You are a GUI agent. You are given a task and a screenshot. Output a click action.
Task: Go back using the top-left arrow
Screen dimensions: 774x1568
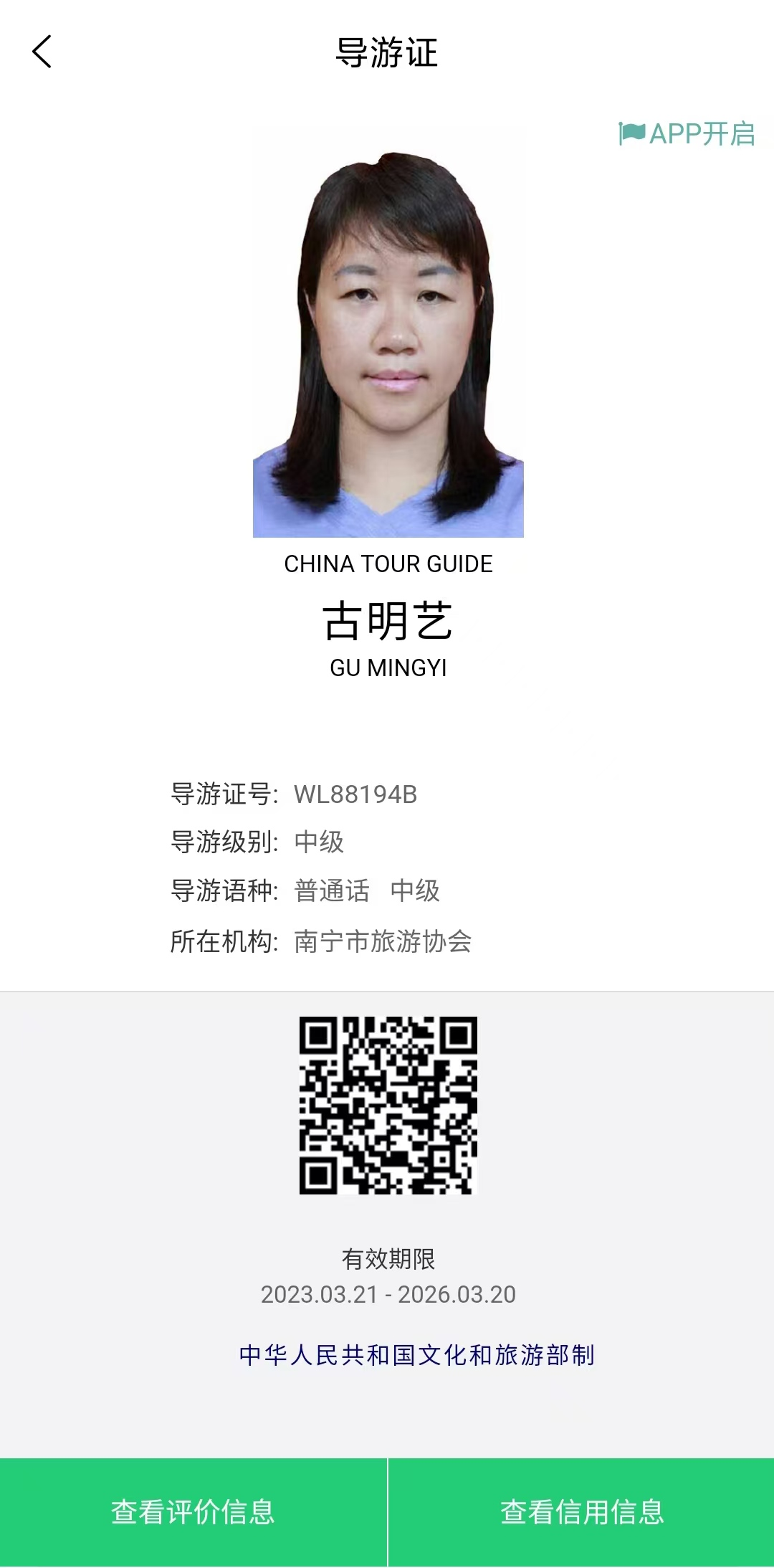point(42,52)
